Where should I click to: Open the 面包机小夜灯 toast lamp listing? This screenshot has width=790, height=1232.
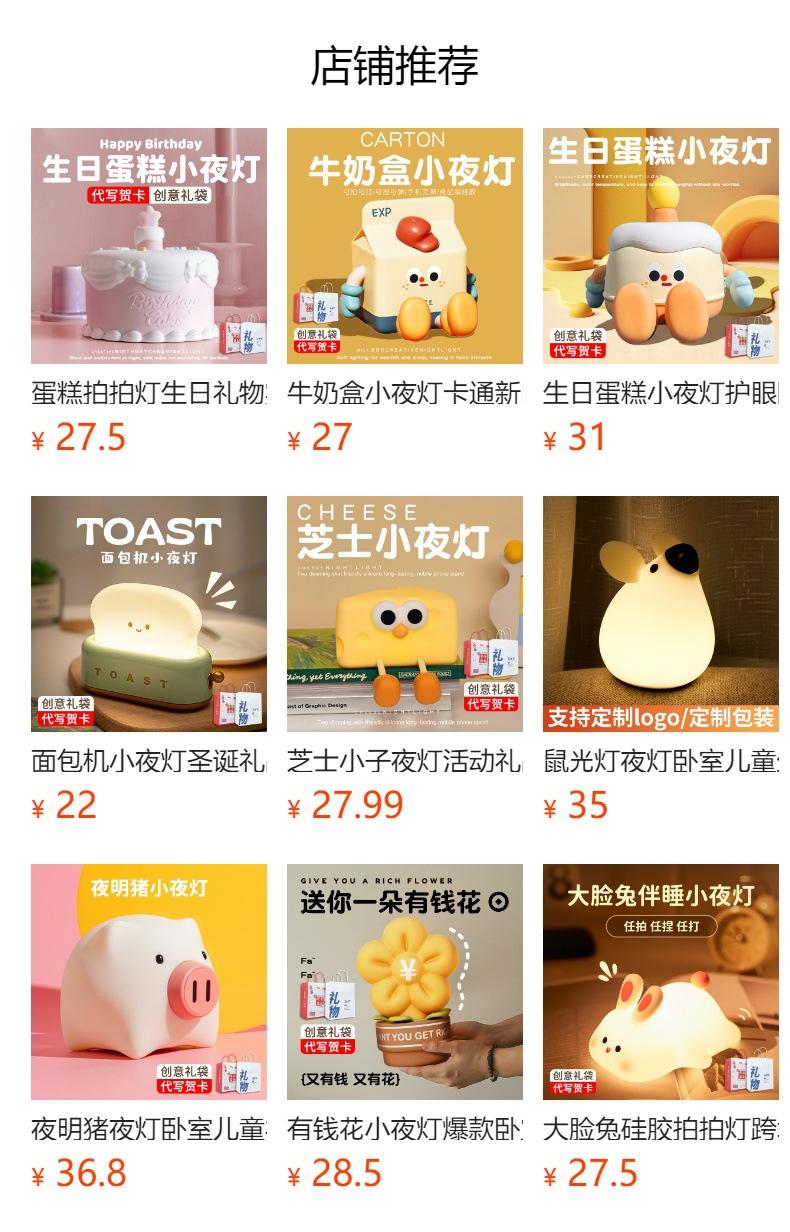[149, 614]
